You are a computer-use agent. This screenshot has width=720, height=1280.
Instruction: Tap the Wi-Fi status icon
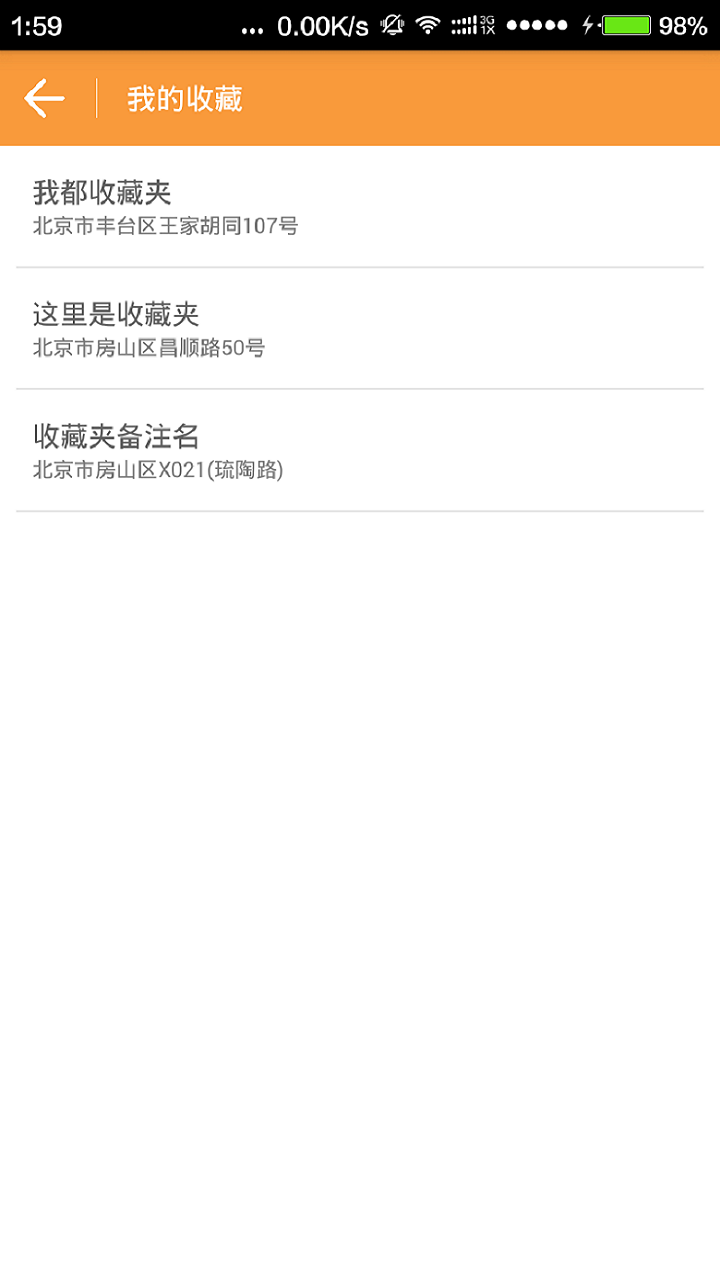(x=430, y=26)
